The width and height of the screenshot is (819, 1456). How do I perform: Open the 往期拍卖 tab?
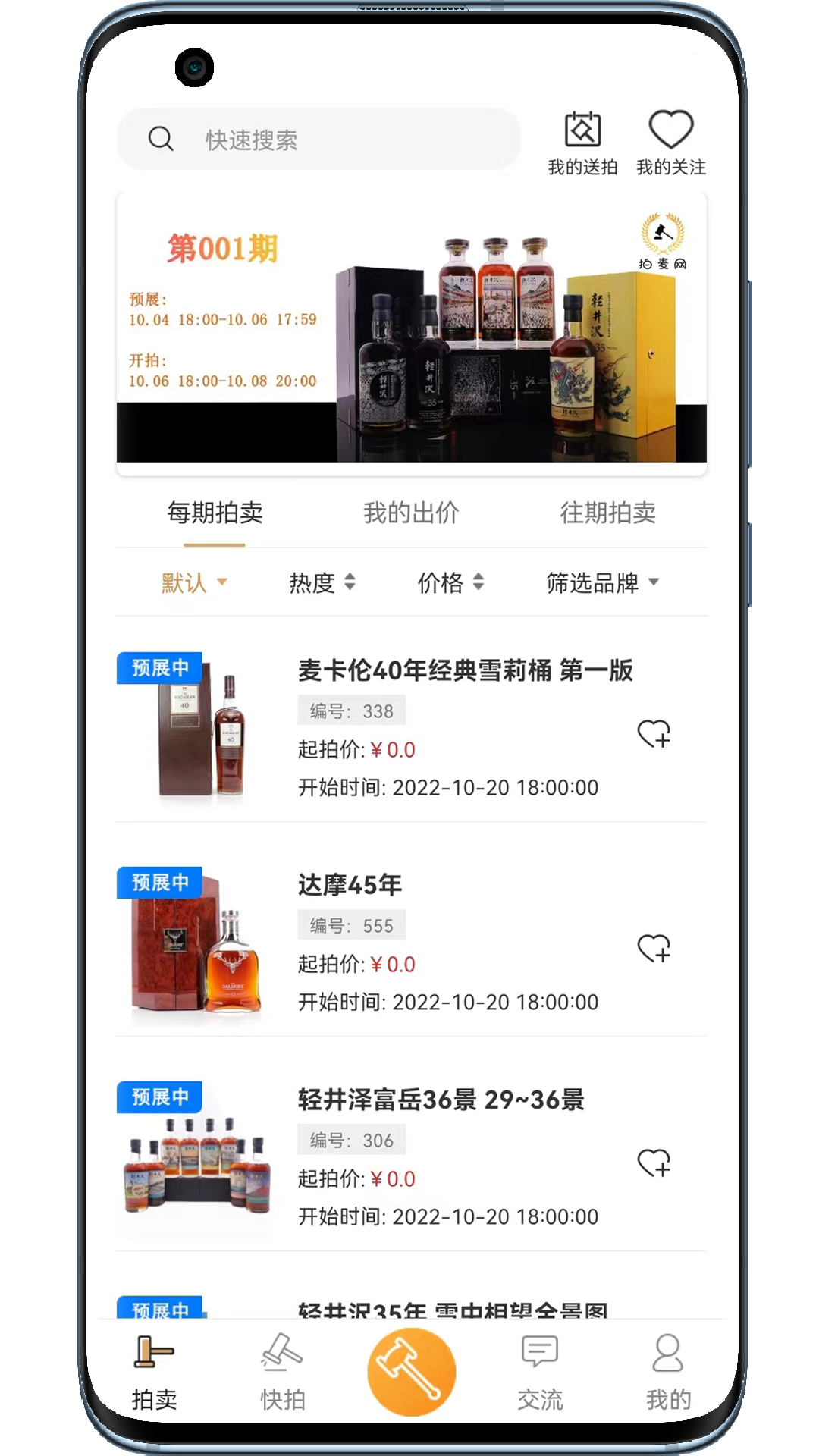click(x=607, y=513)
